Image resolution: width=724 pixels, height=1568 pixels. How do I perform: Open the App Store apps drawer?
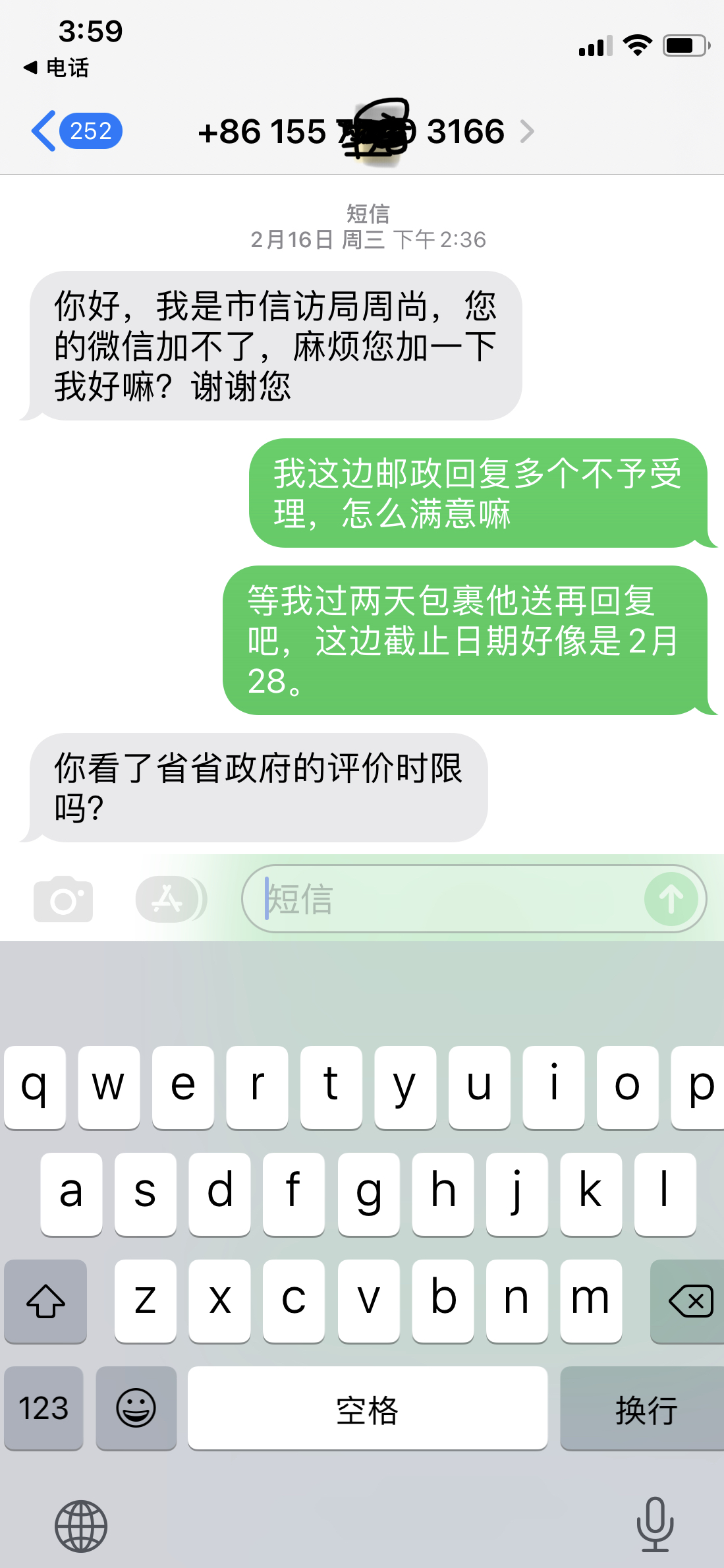(169, 899)
